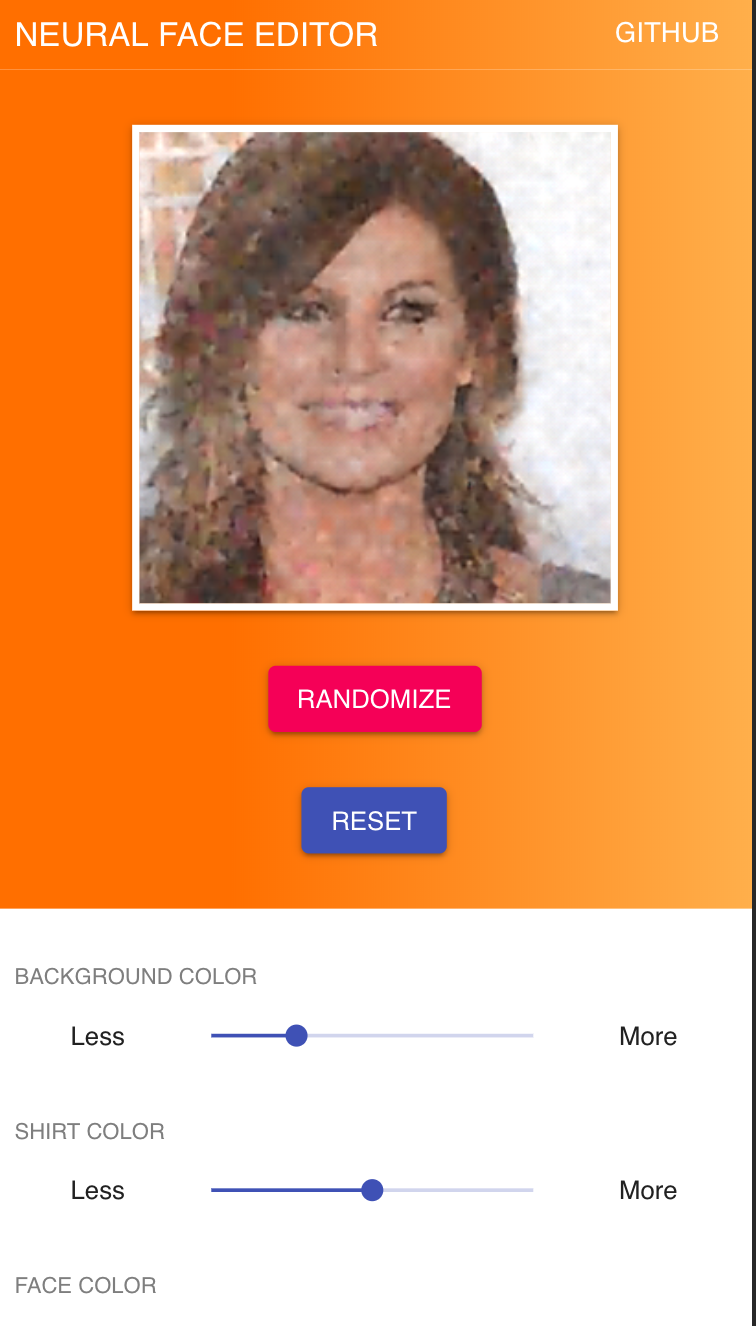Viewport: 756px width, 1326px height.
Task: Open the GitHub link
Action: pos(666,33)
